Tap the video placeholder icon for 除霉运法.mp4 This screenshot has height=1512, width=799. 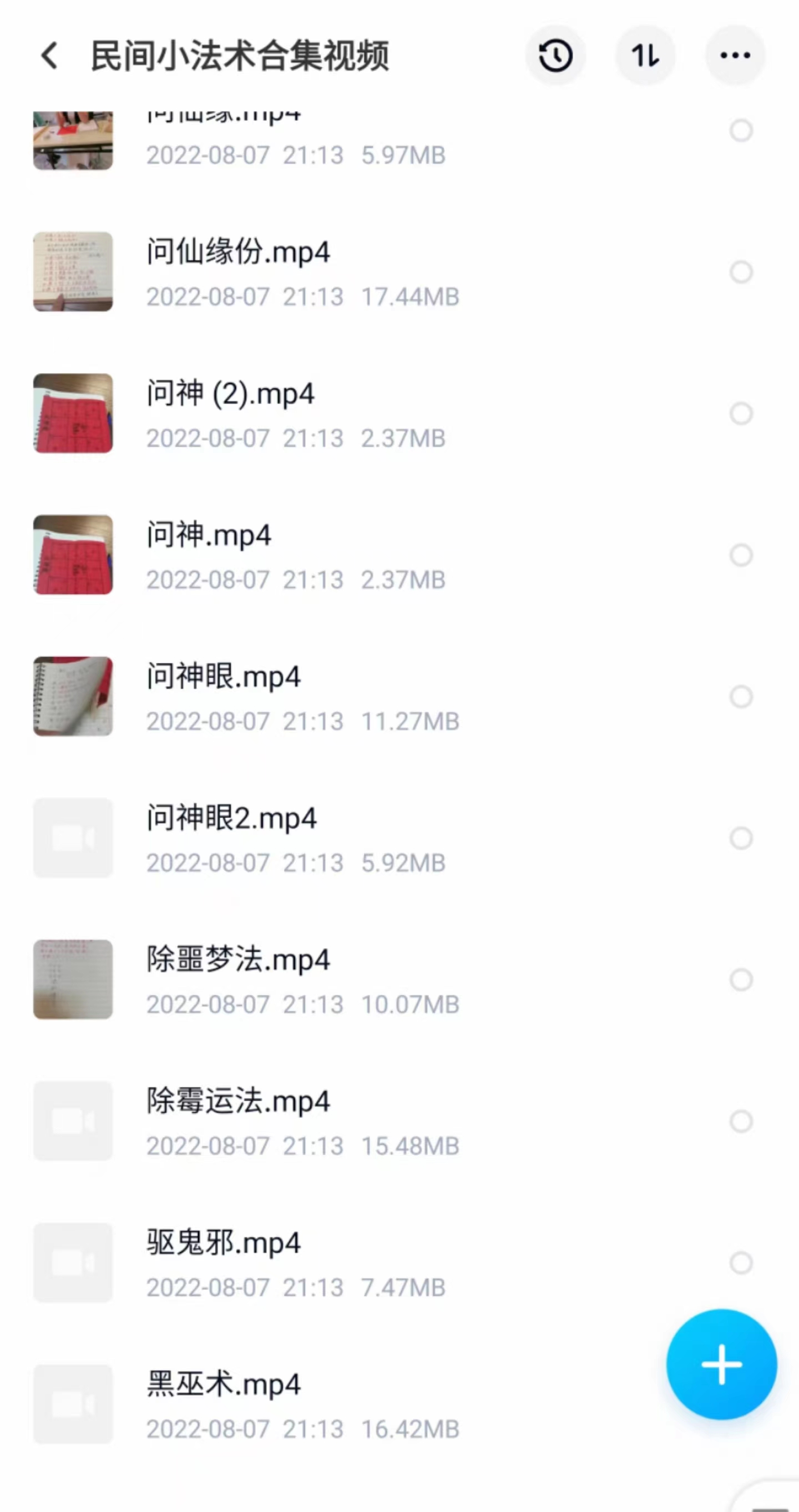click(x=73, y=1121)
